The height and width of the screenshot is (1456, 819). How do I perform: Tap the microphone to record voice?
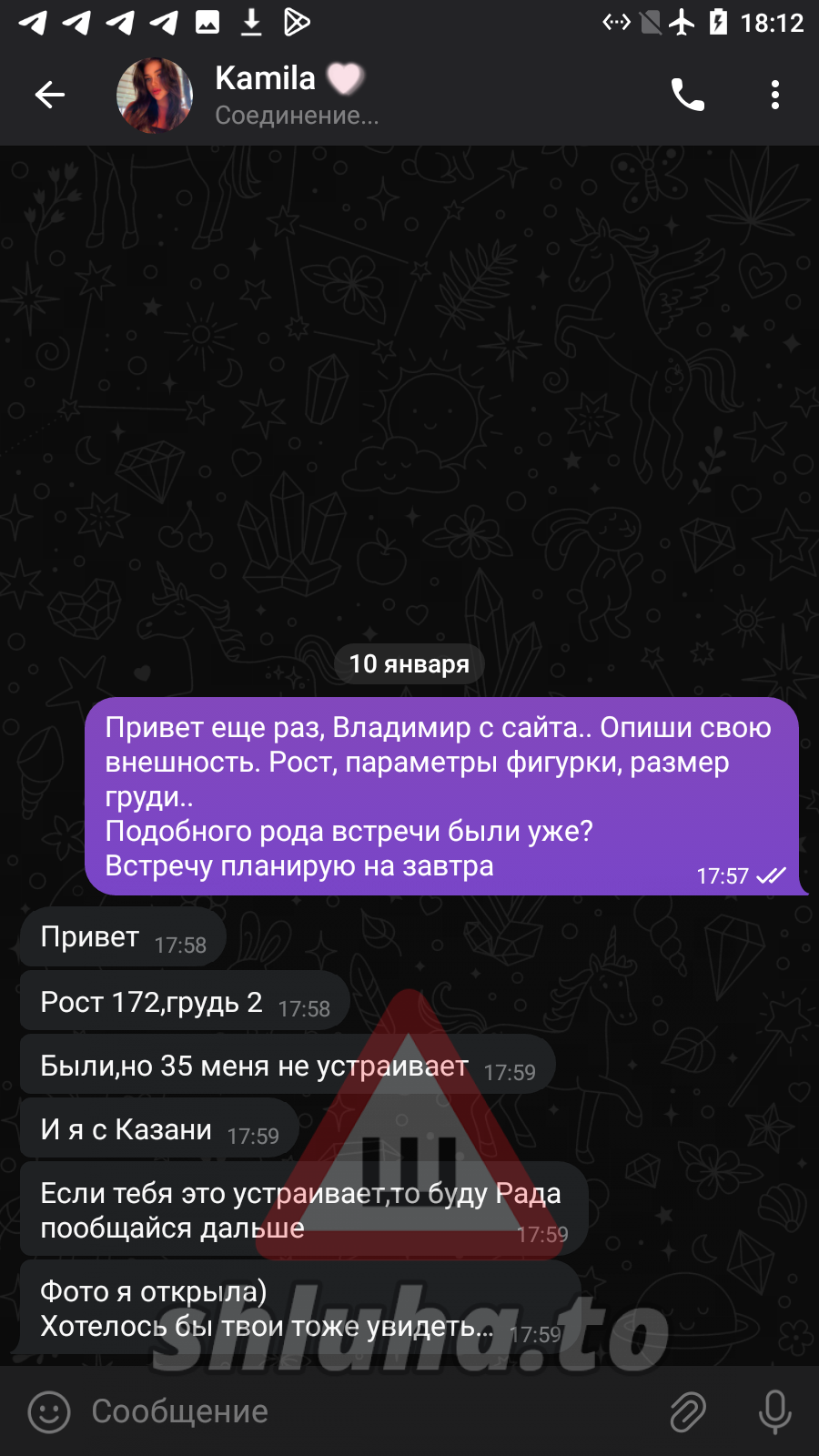pyautogui.click(x=774, y=1411)
